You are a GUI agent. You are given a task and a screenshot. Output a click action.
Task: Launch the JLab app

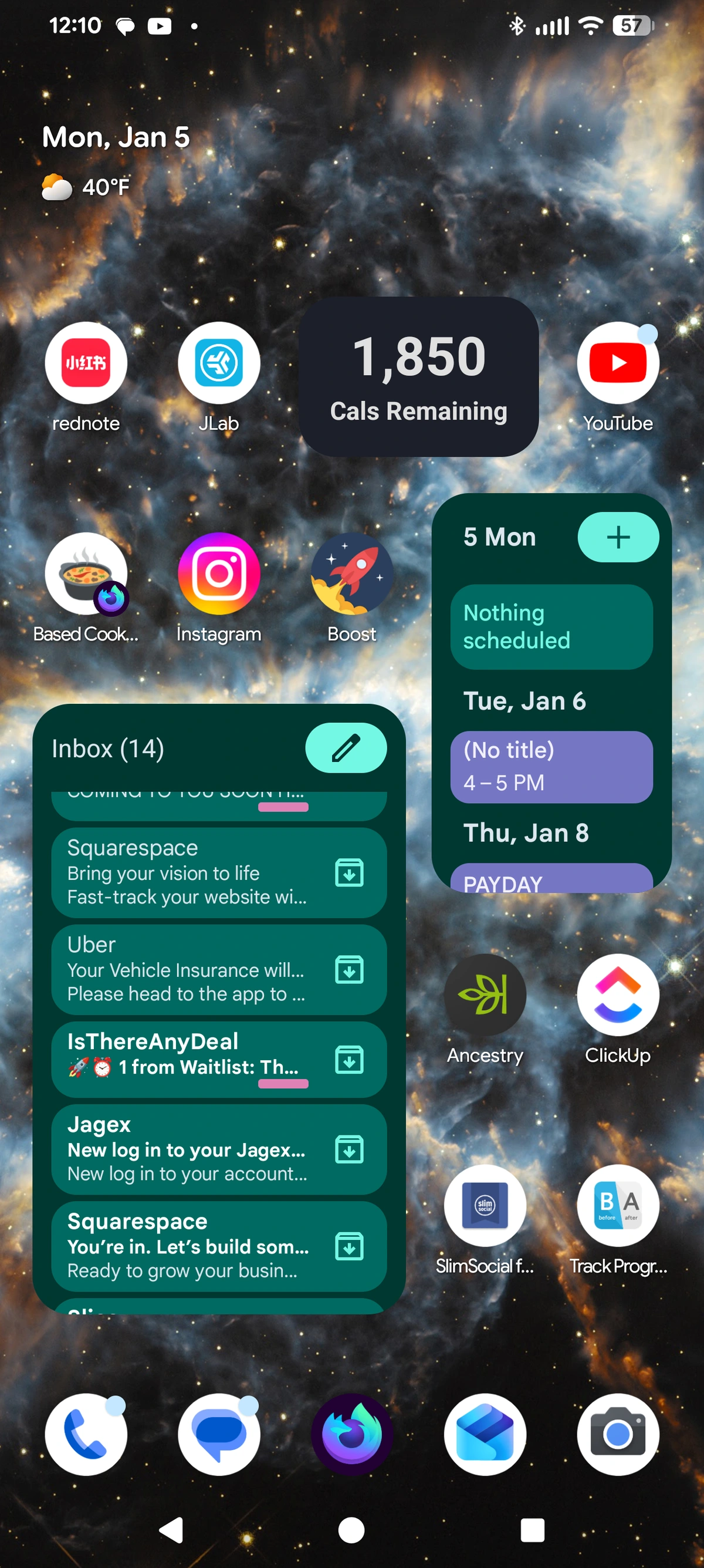click(x=218, y=363)
